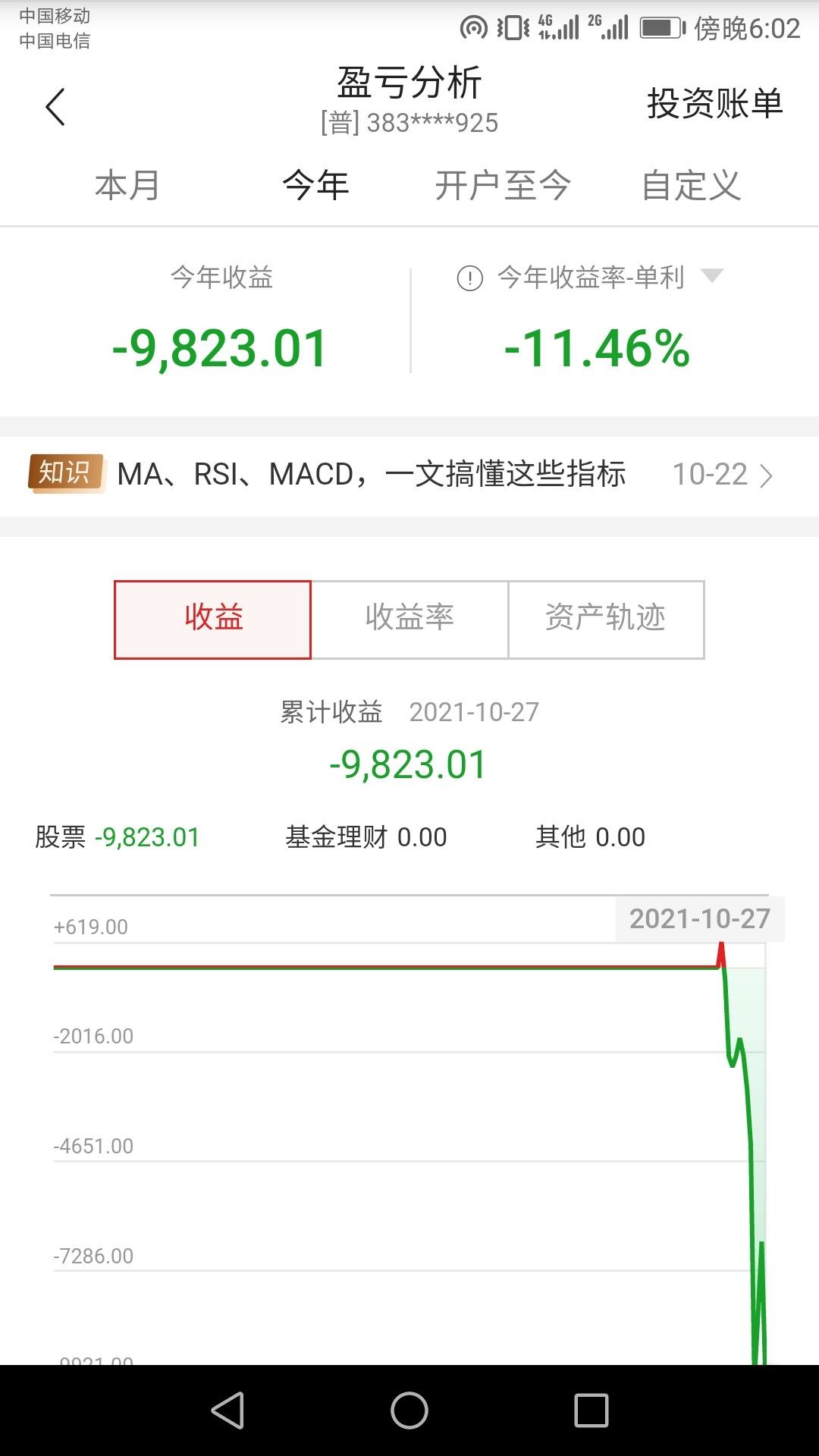
Task: Select the 收益 chart segment
Action: pos(212,620)
